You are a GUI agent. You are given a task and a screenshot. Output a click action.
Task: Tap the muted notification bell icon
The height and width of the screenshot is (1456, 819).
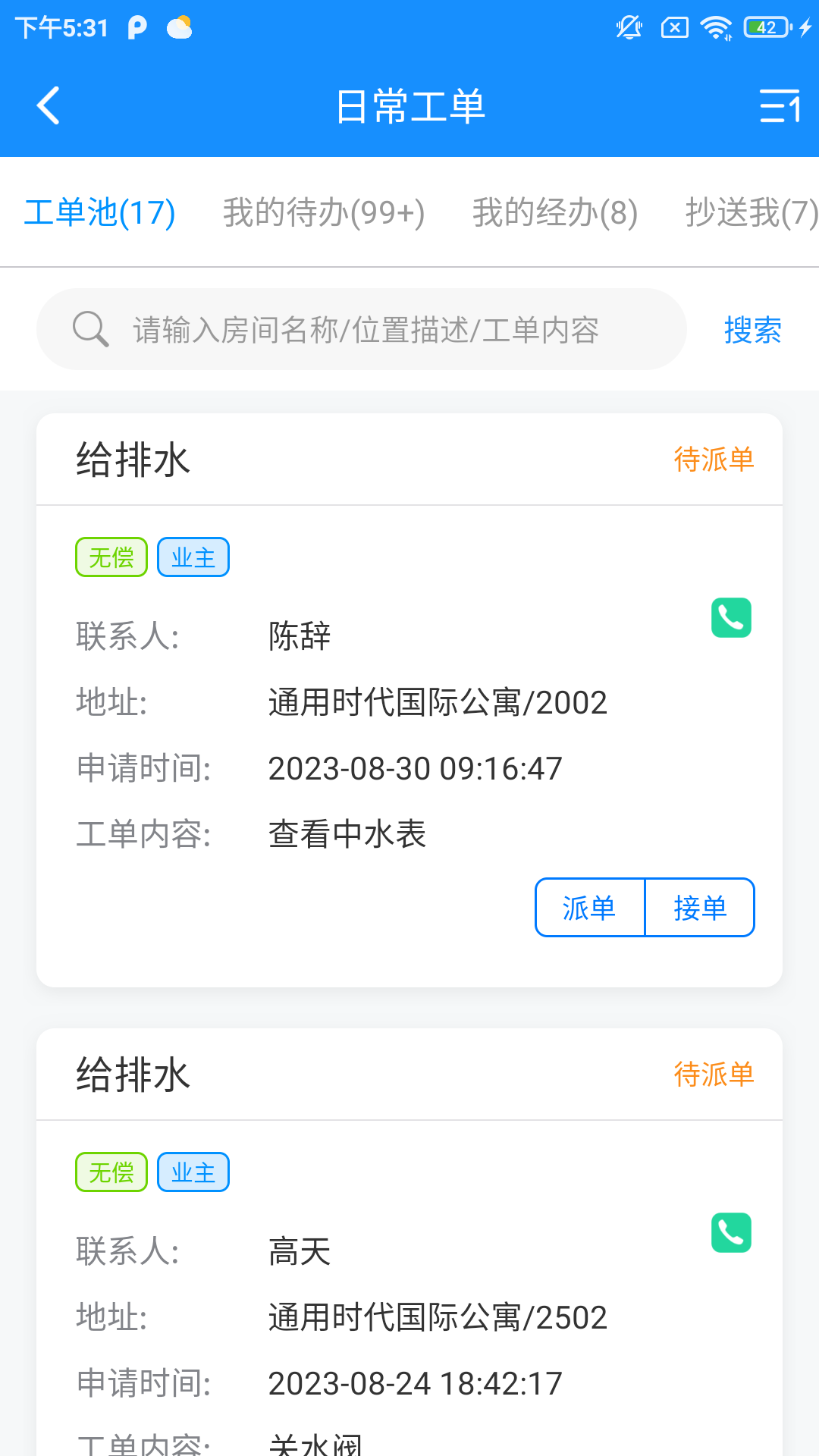point(628,27)
